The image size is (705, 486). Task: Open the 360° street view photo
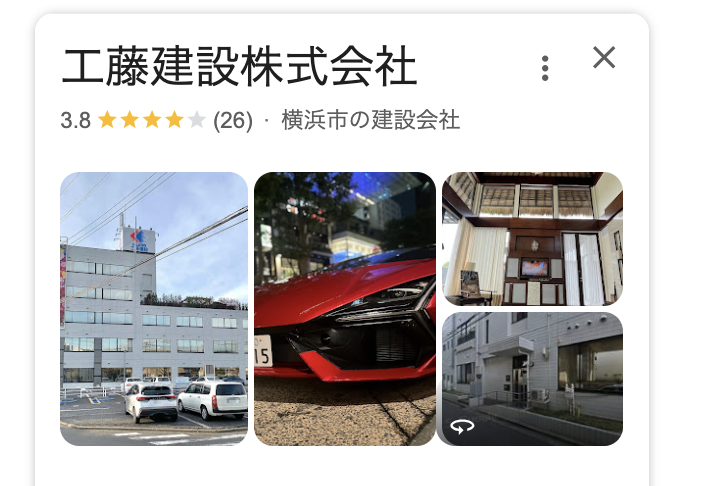(x=532, y=379)
